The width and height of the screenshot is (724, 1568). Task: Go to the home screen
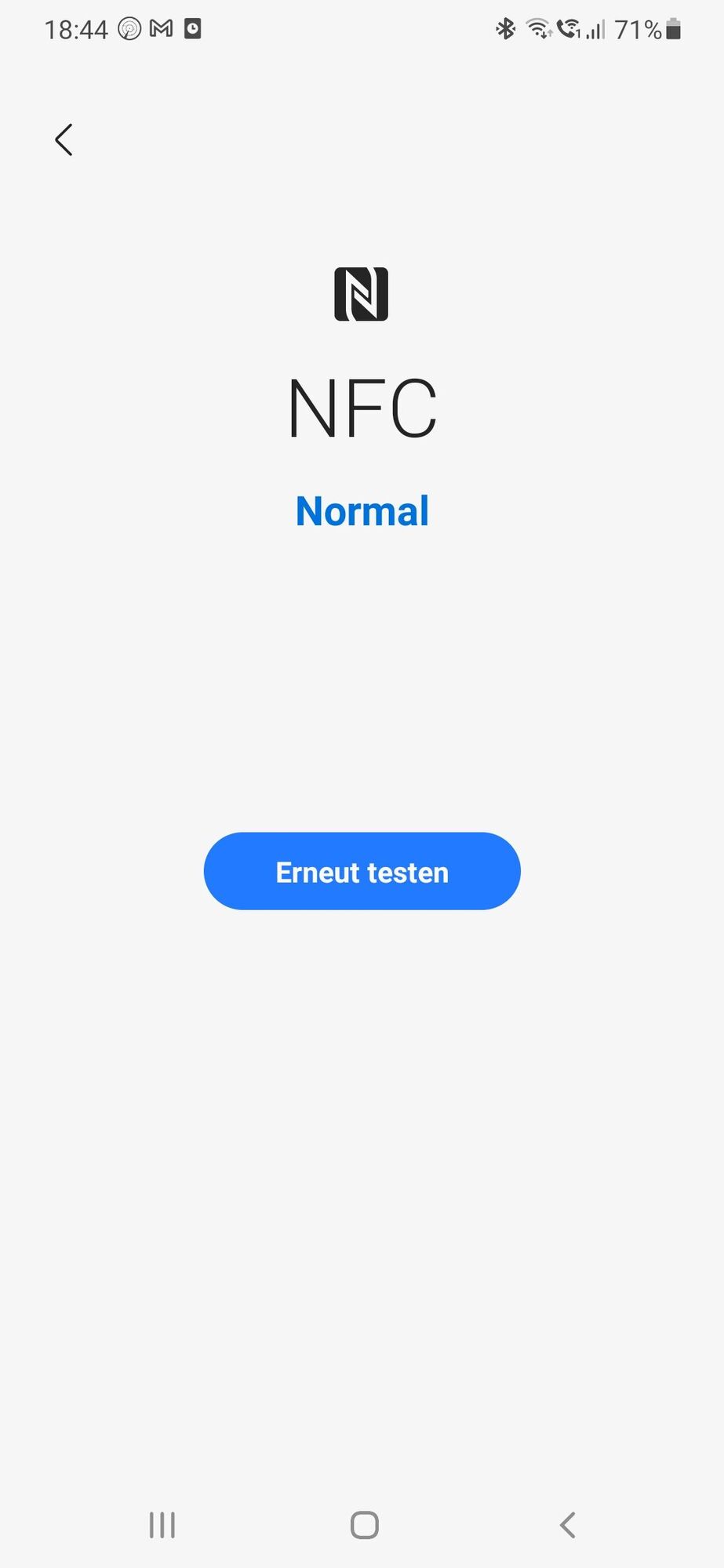tap(364, 1525)
